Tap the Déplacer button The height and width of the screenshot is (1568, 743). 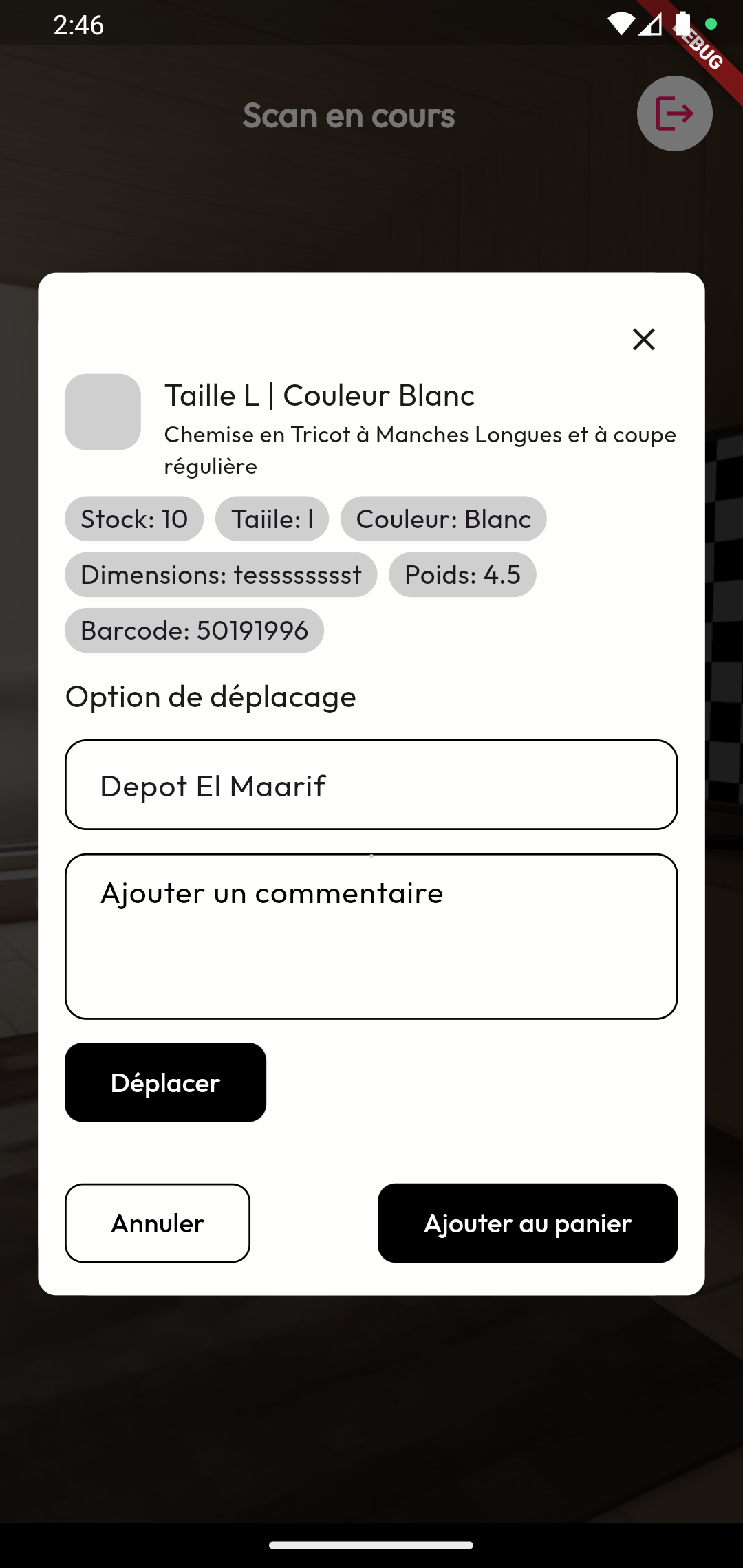tap(165, 1082)
